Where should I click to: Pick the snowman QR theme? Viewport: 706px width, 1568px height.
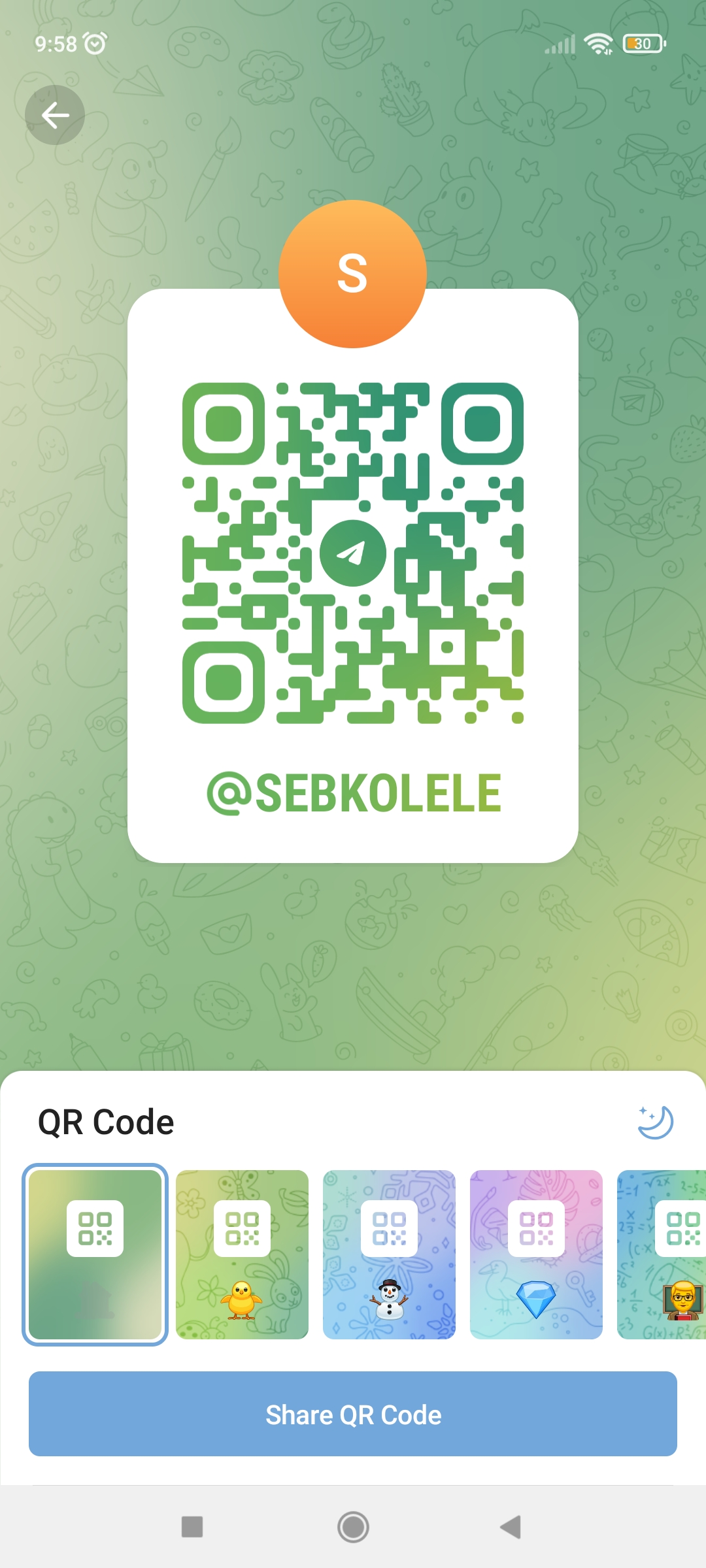pyautogui.click(x=389, y=1254)
